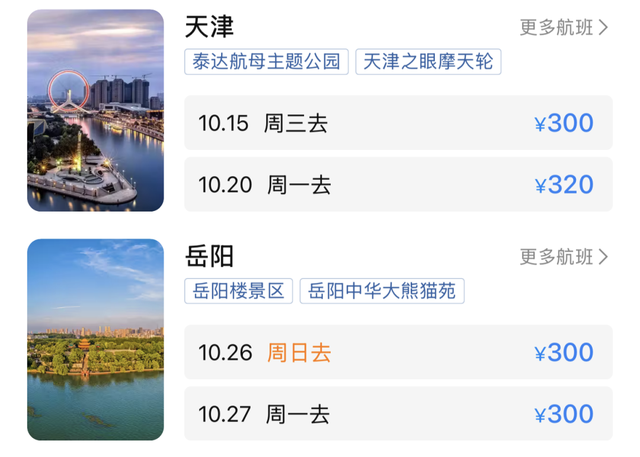Screen dimensions: 640x457
Task: Choose the 10.15 周三去 Tianjin flight
Action: [397, 123]
